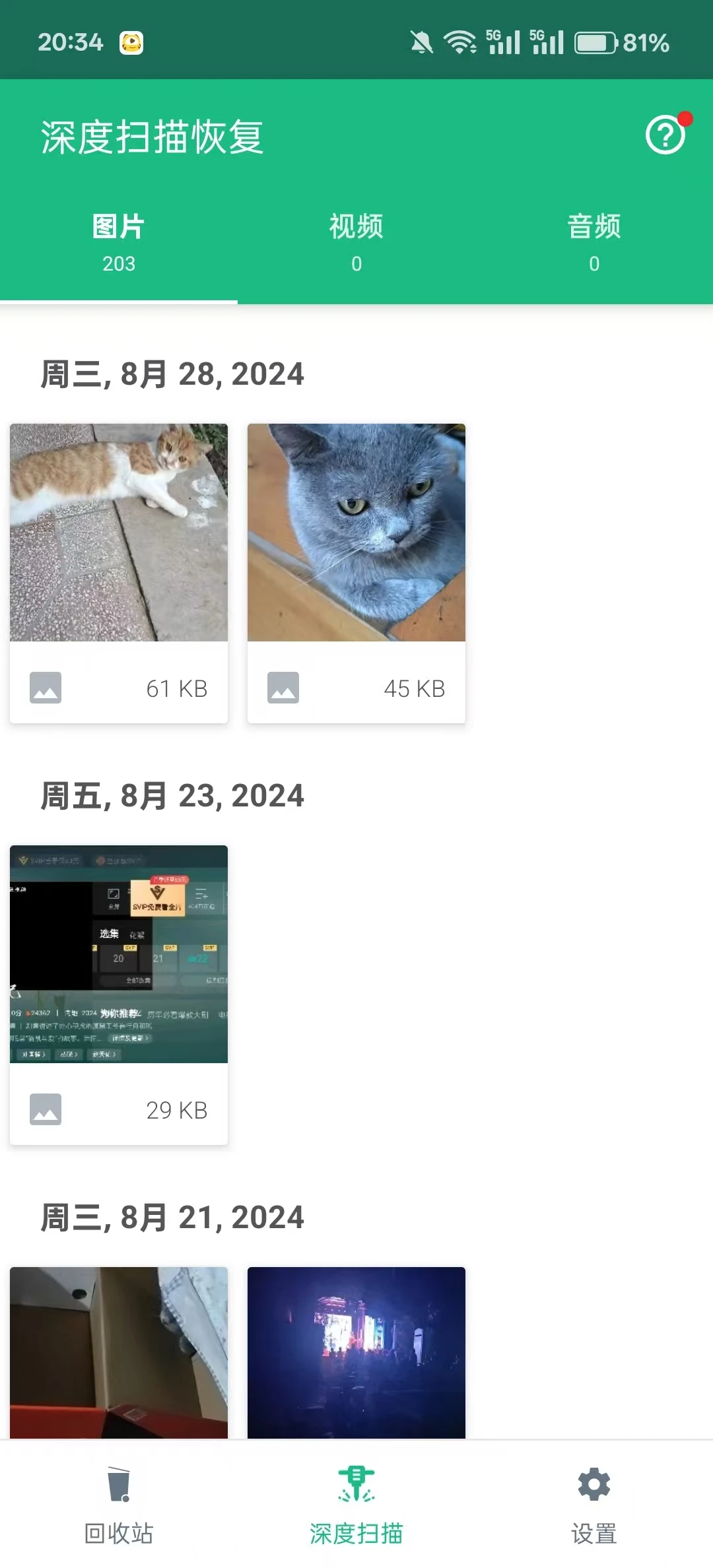Viewport: 713px width, 1568px height.
Task: Select the gray cat photo thumbnail
Action: 356,532
